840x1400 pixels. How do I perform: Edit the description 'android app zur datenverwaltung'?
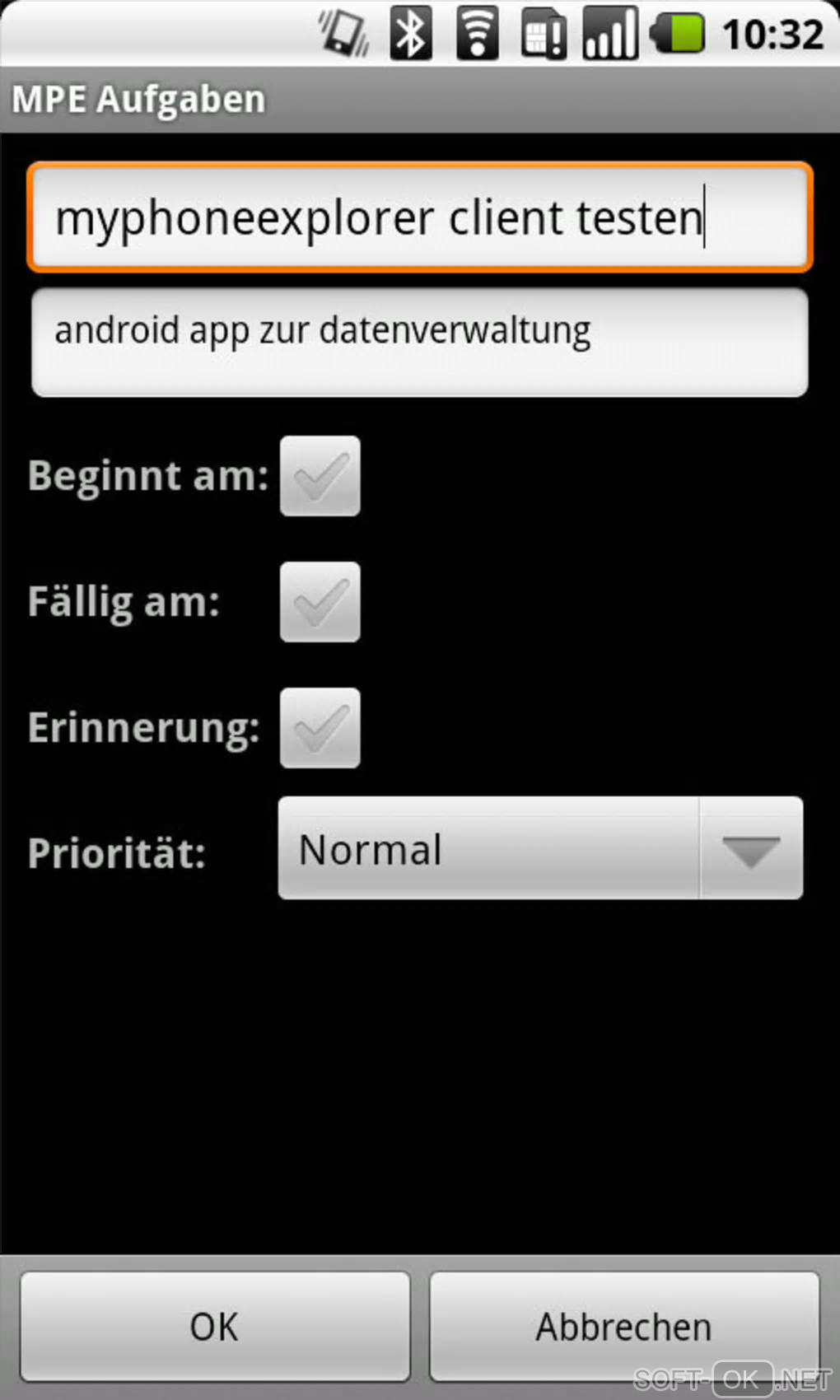(420, 341)
